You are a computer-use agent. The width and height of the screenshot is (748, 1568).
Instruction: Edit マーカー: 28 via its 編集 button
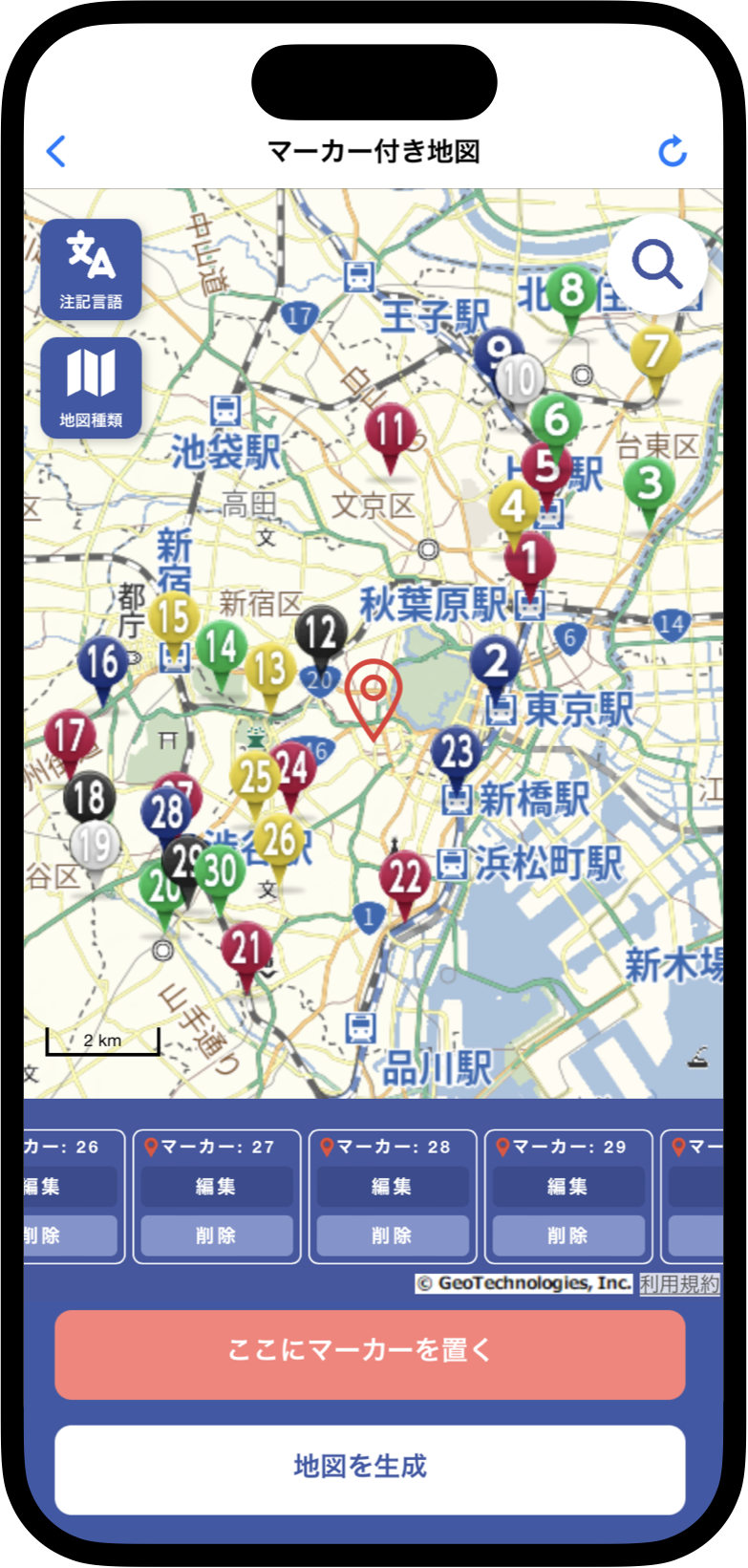coord(392,1186)
